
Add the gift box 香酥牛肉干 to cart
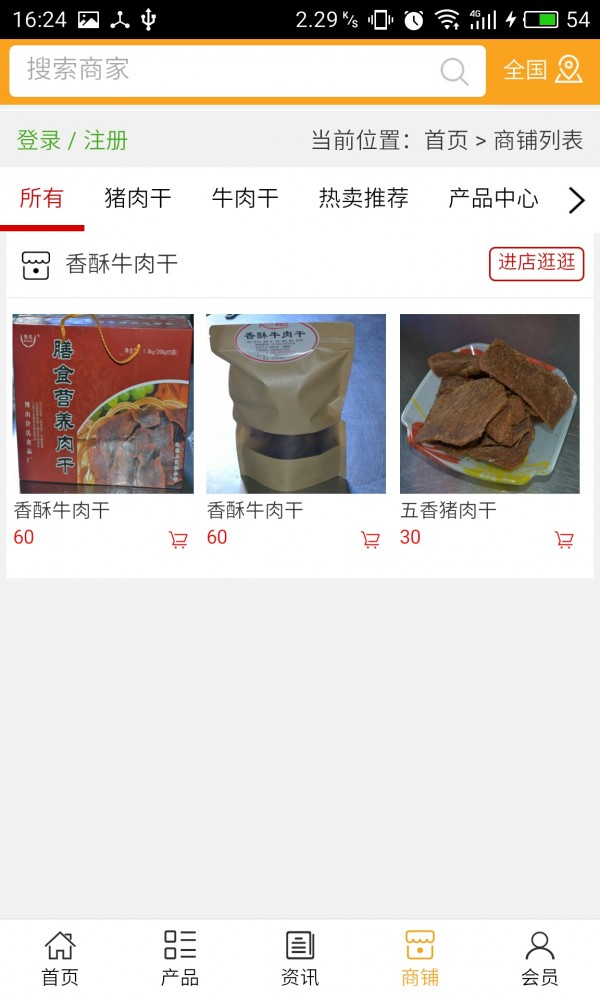[178, 540]
